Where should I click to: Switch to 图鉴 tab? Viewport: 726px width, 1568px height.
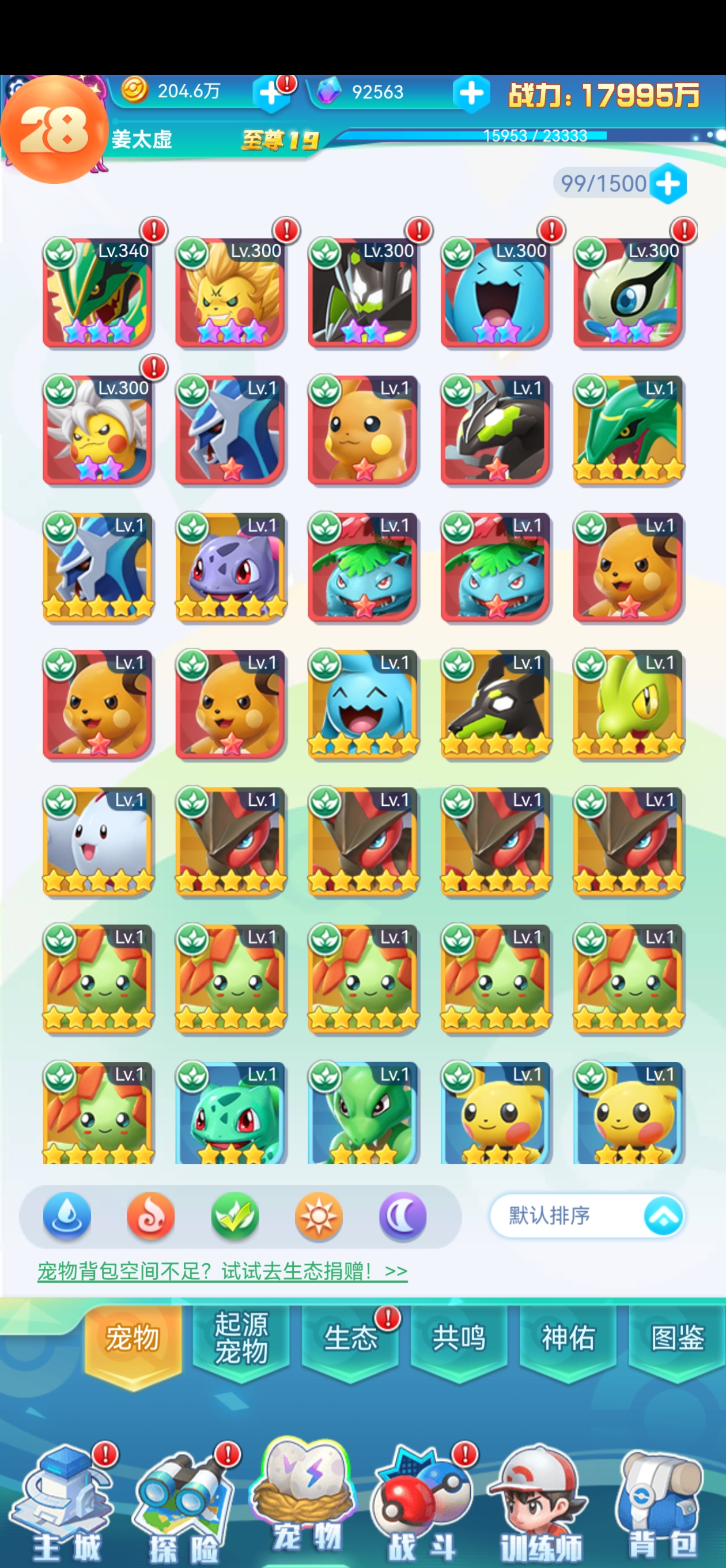[x=676, y=1339]
